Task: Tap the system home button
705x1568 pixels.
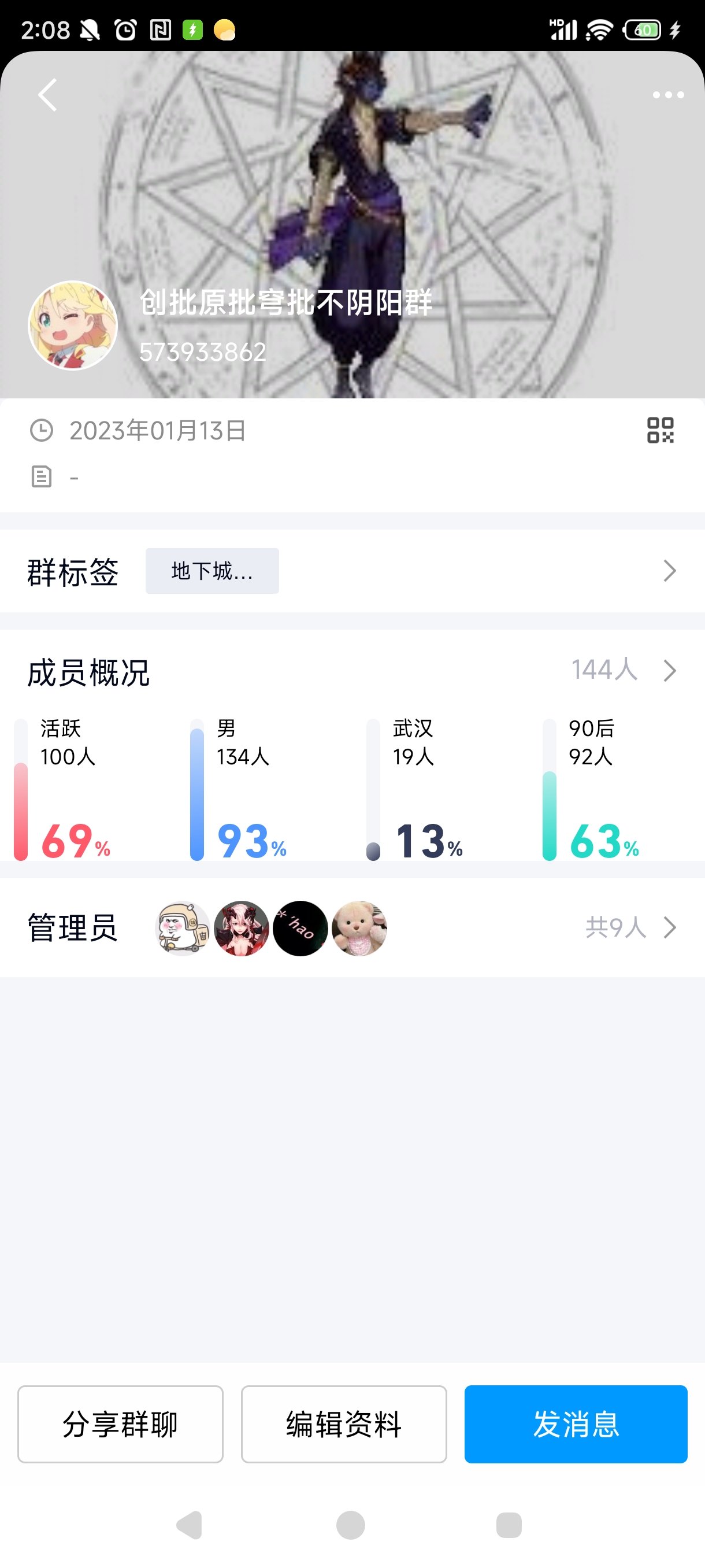Action: pos(351,1525)
